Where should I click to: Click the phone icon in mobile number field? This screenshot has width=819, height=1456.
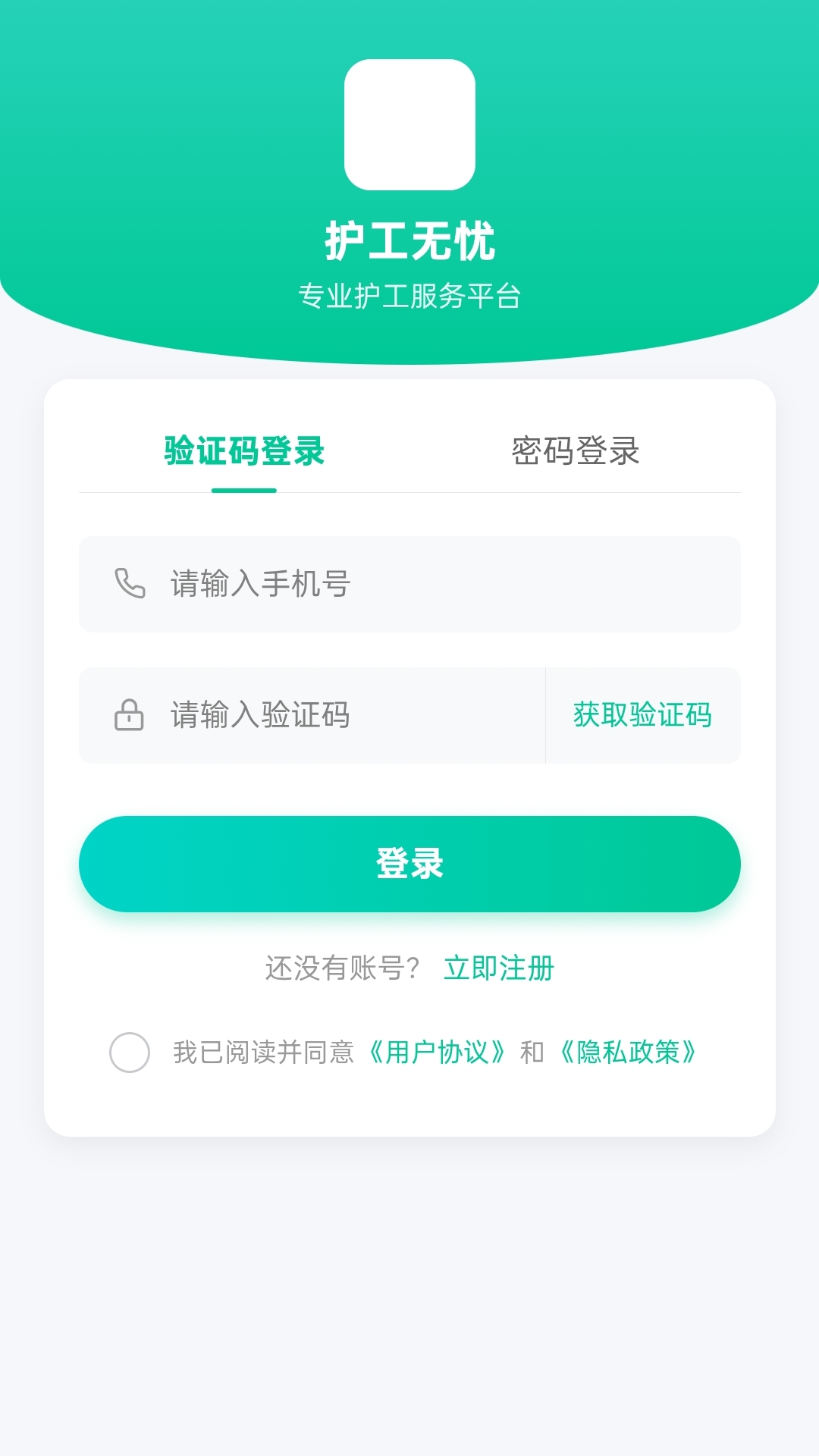point(129,584)
